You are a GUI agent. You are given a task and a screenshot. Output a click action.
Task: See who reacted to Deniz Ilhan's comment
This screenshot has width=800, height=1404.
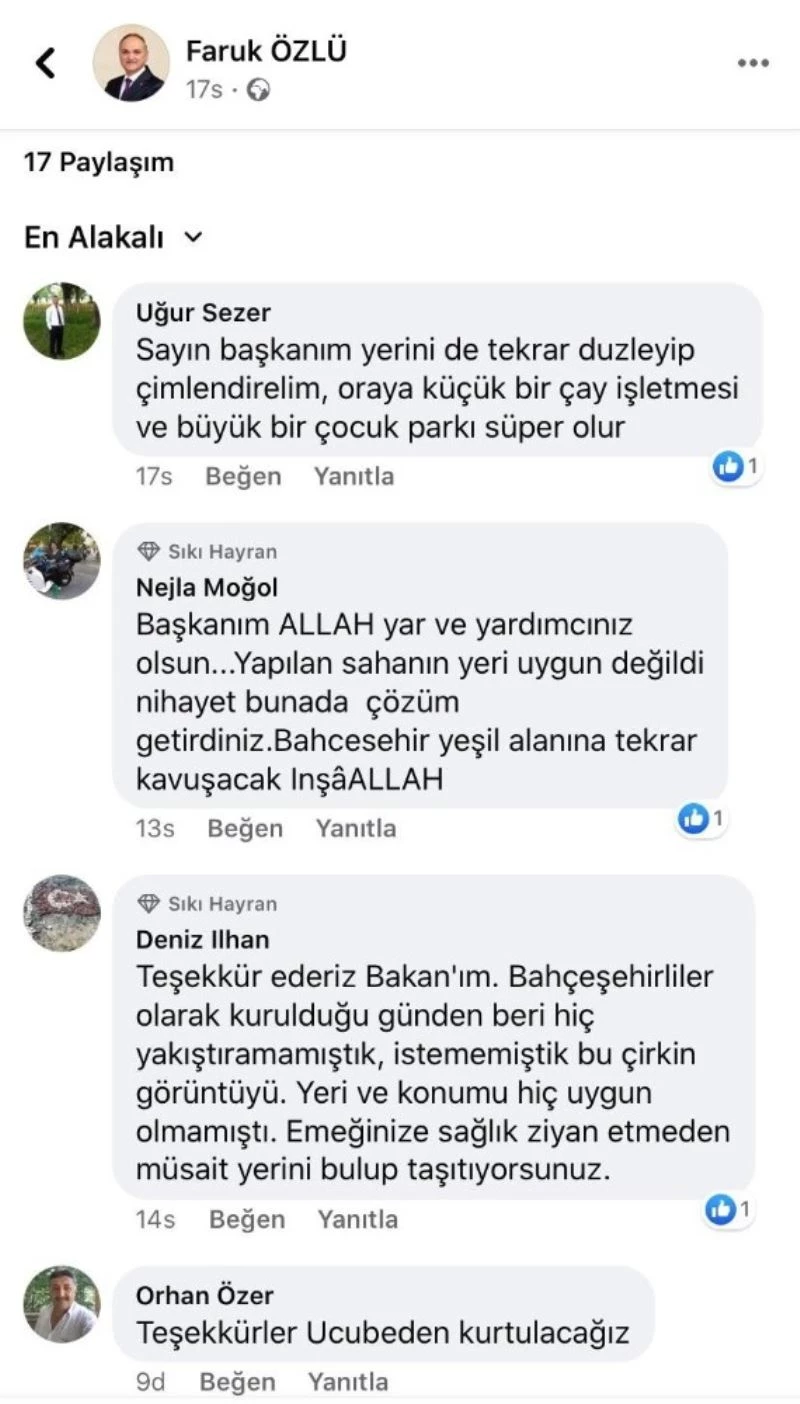coord(728,1209)
